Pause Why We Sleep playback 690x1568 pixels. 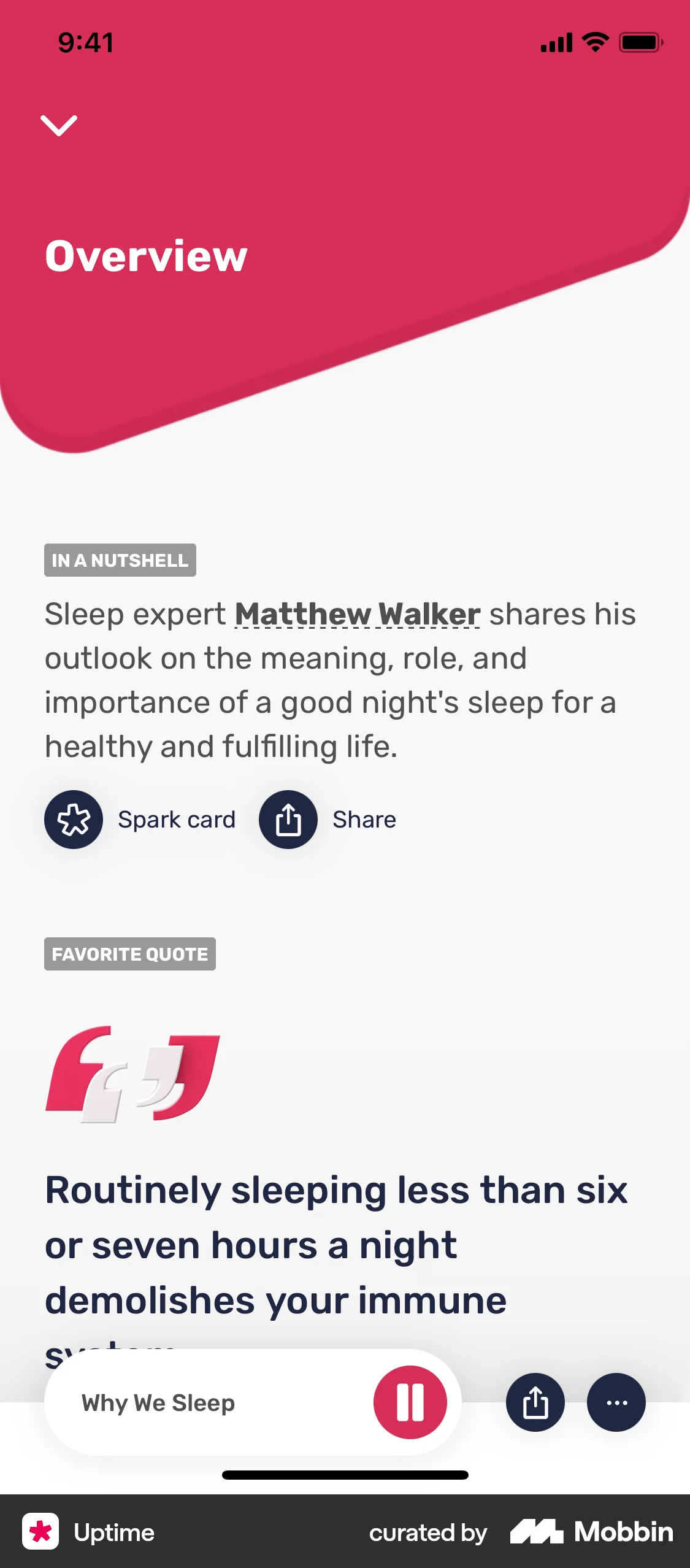click(x=410, y=1402)
